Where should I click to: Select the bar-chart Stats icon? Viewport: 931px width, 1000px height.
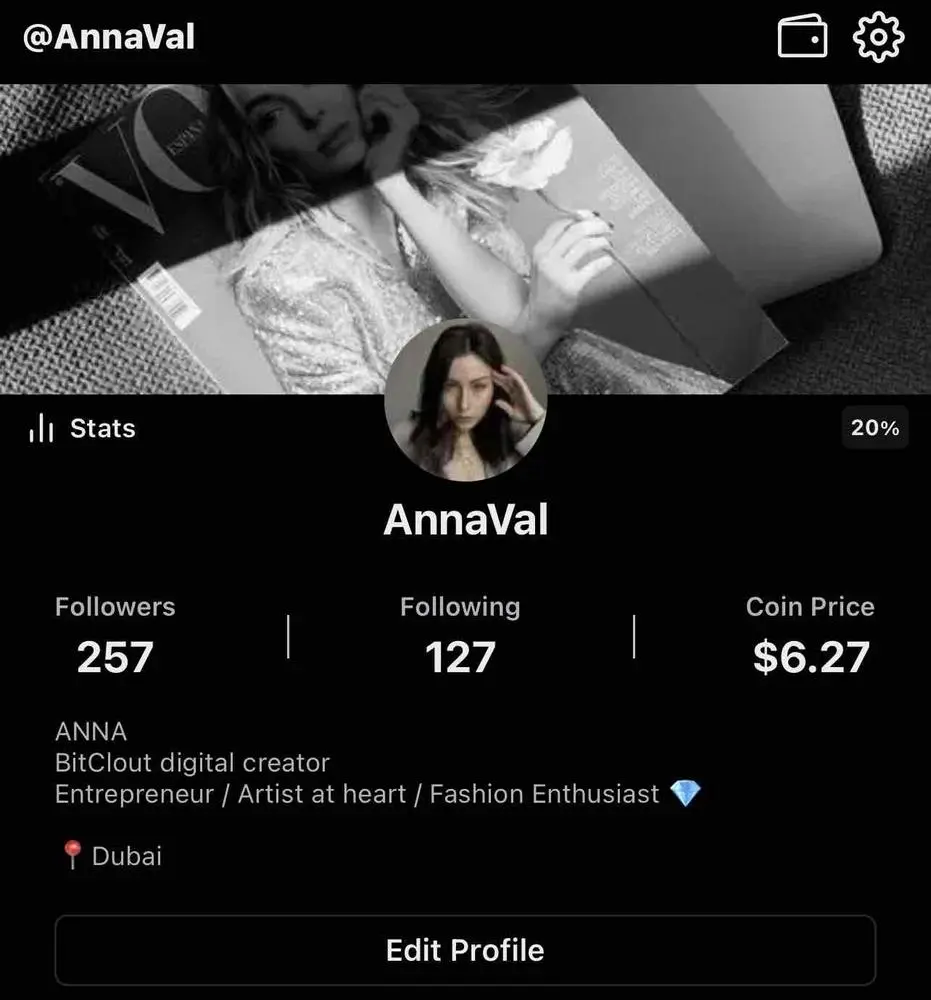pyautogui.click(x=39, y=428)
